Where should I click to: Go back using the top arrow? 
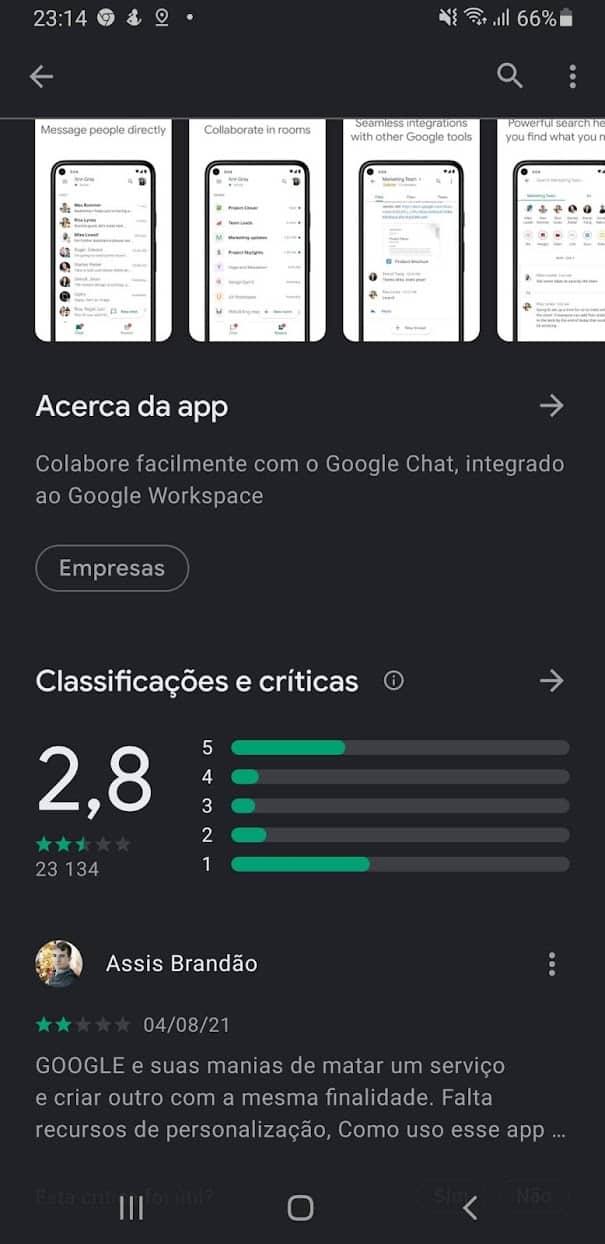pyautogui.click(x=41, y=76)
